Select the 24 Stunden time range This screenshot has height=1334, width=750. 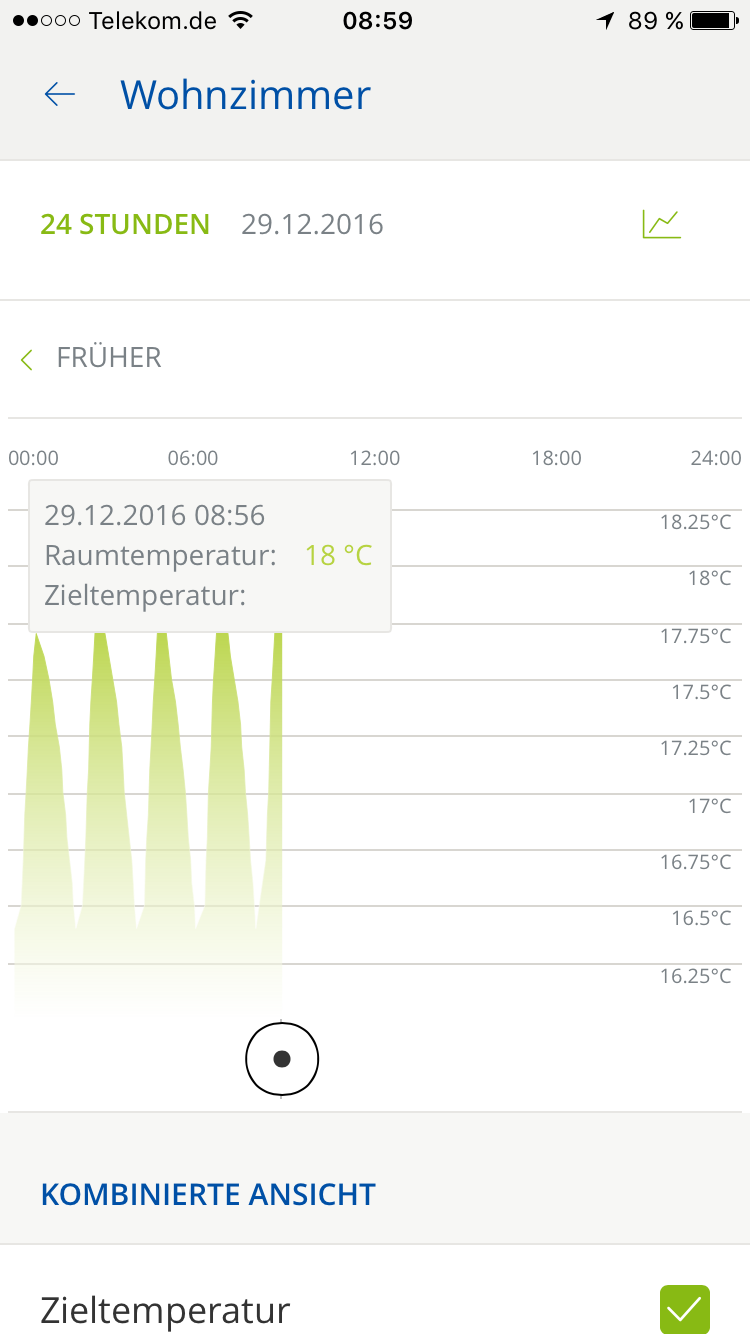pos(125,224)
